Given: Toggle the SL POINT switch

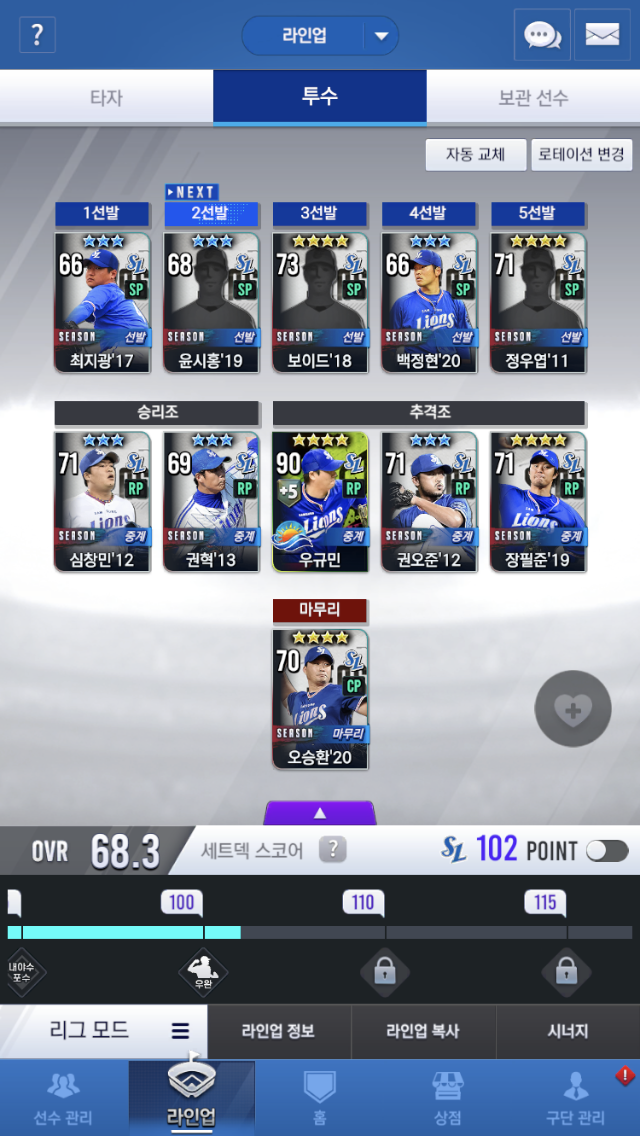Looking at the screenshot, I should tap(607, 851).
